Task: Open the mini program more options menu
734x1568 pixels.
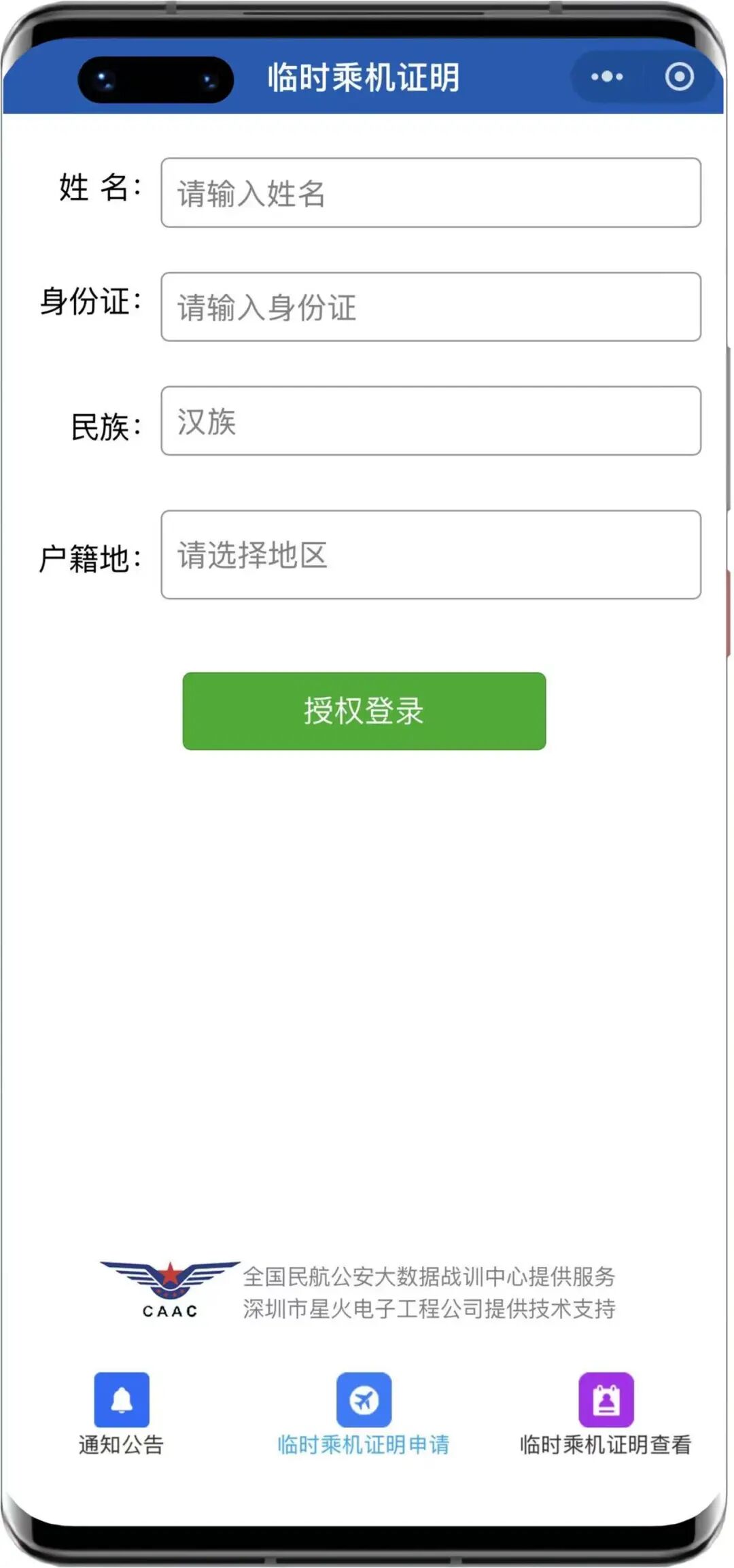Action: tap(606, 77)
